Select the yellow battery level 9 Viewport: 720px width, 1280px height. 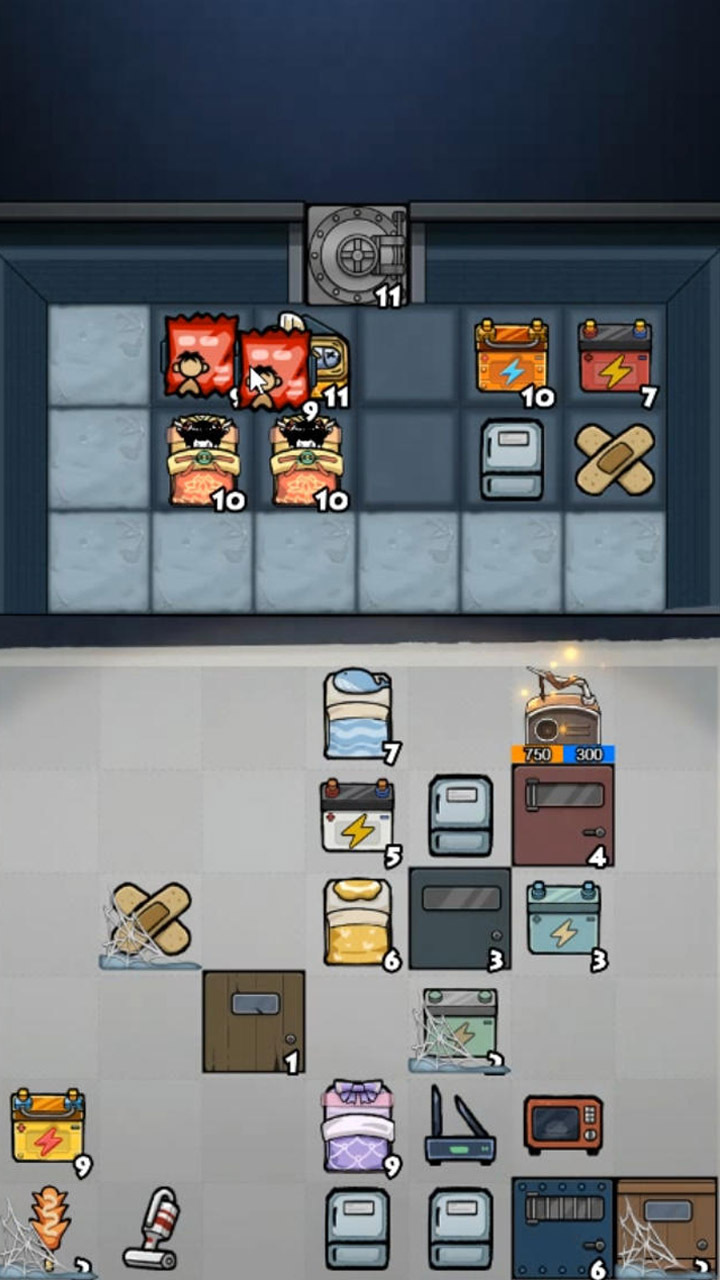tap(47, 1127)
